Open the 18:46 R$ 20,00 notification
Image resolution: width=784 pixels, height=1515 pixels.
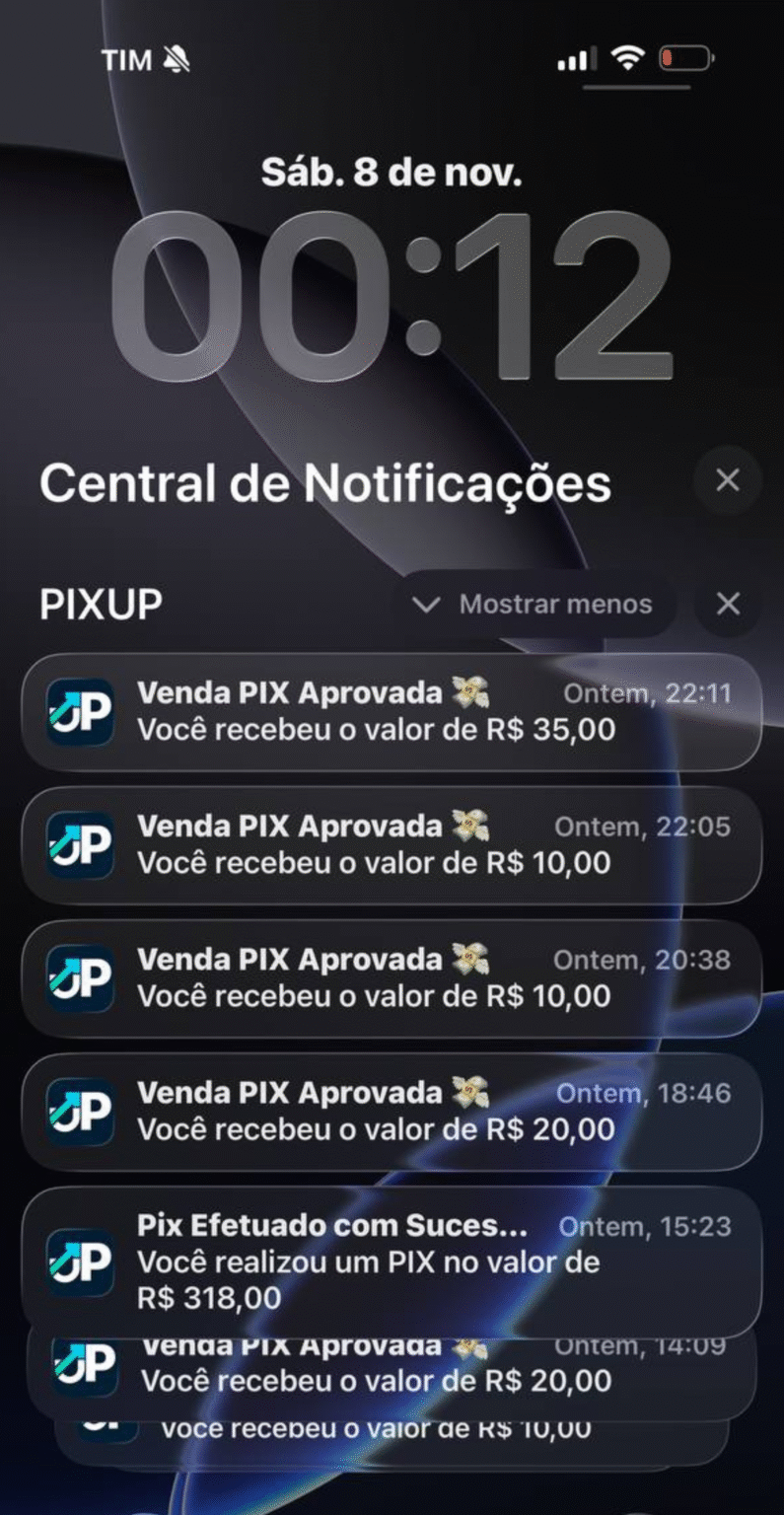[391, 1111]
